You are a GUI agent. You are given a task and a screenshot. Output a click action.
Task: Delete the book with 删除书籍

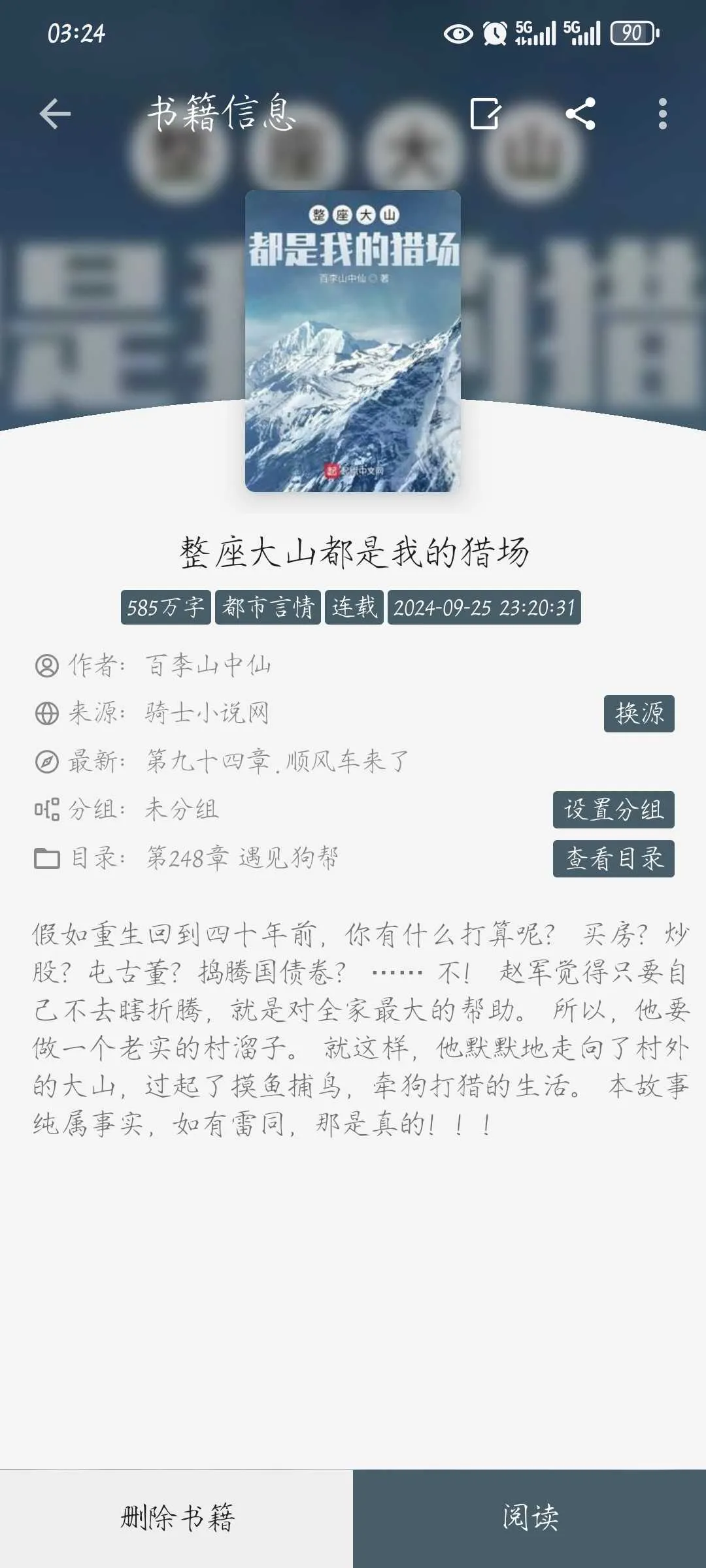(x=176, y=1518)
